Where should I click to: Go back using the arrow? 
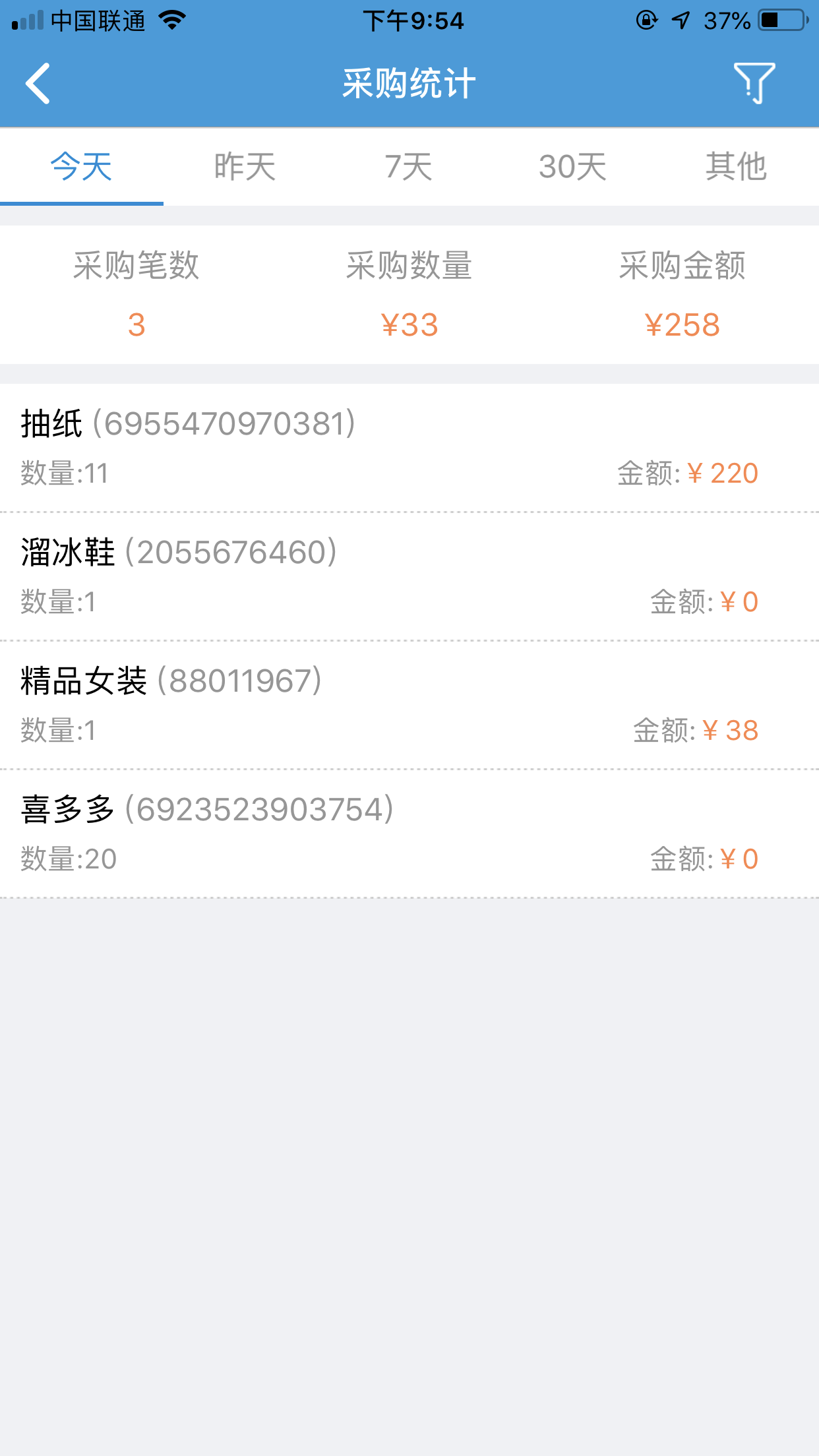click(38, 84)
